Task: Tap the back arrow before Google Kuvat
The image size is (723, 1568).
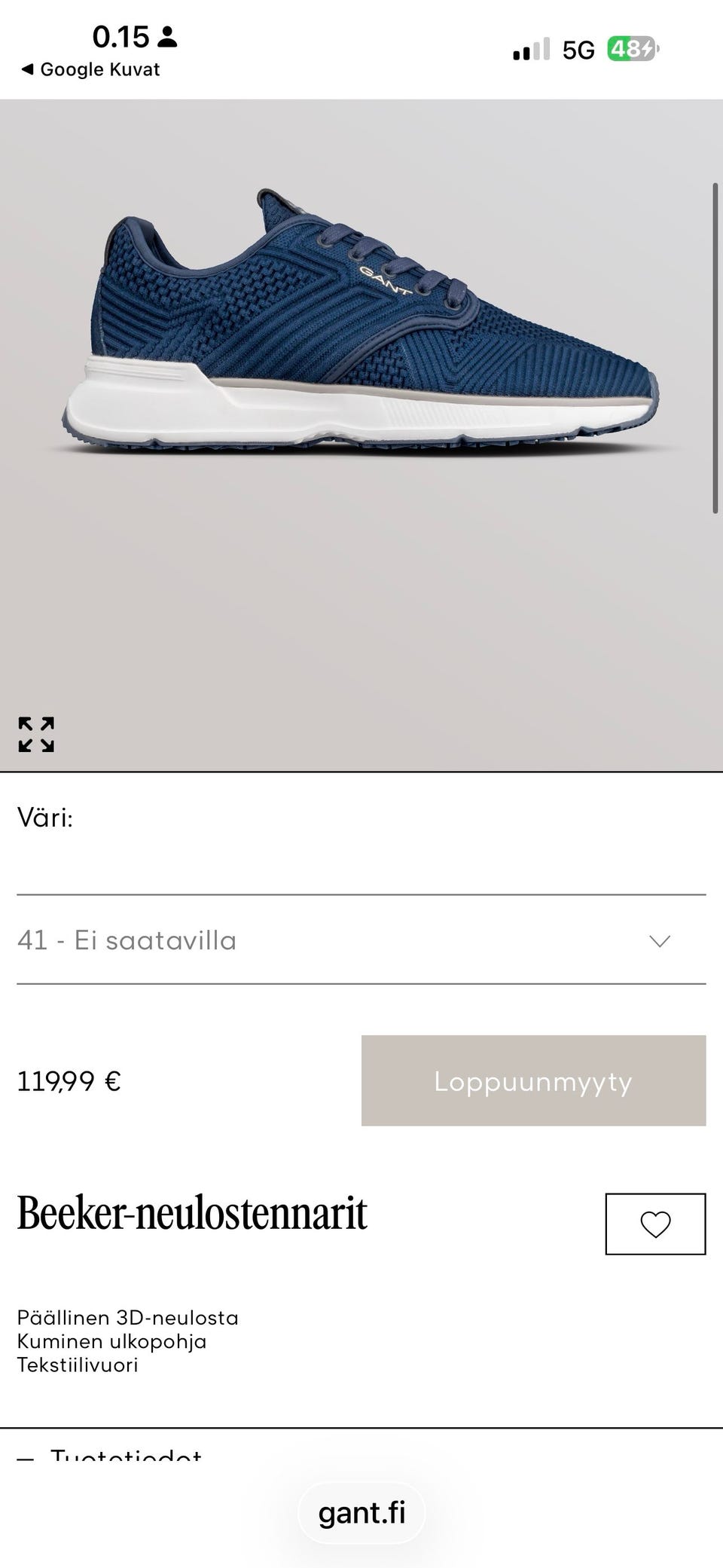Action: click(26, 69)
